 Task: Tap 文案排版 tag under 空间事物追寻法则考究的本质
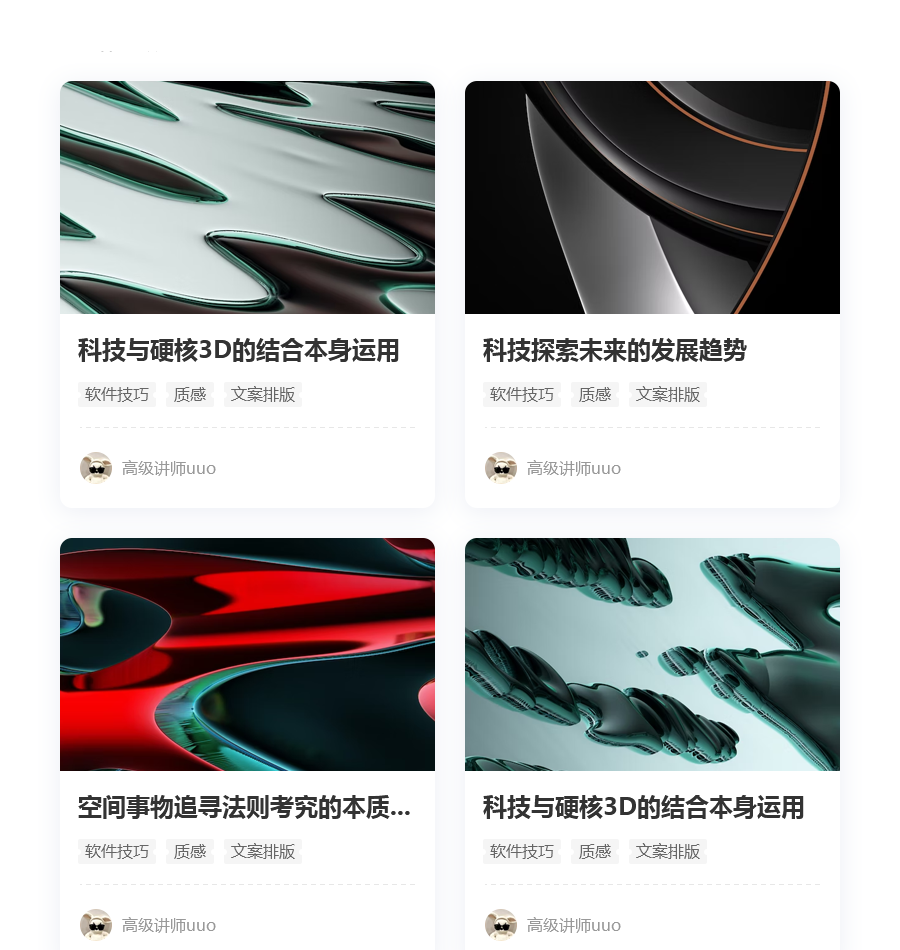262,852
